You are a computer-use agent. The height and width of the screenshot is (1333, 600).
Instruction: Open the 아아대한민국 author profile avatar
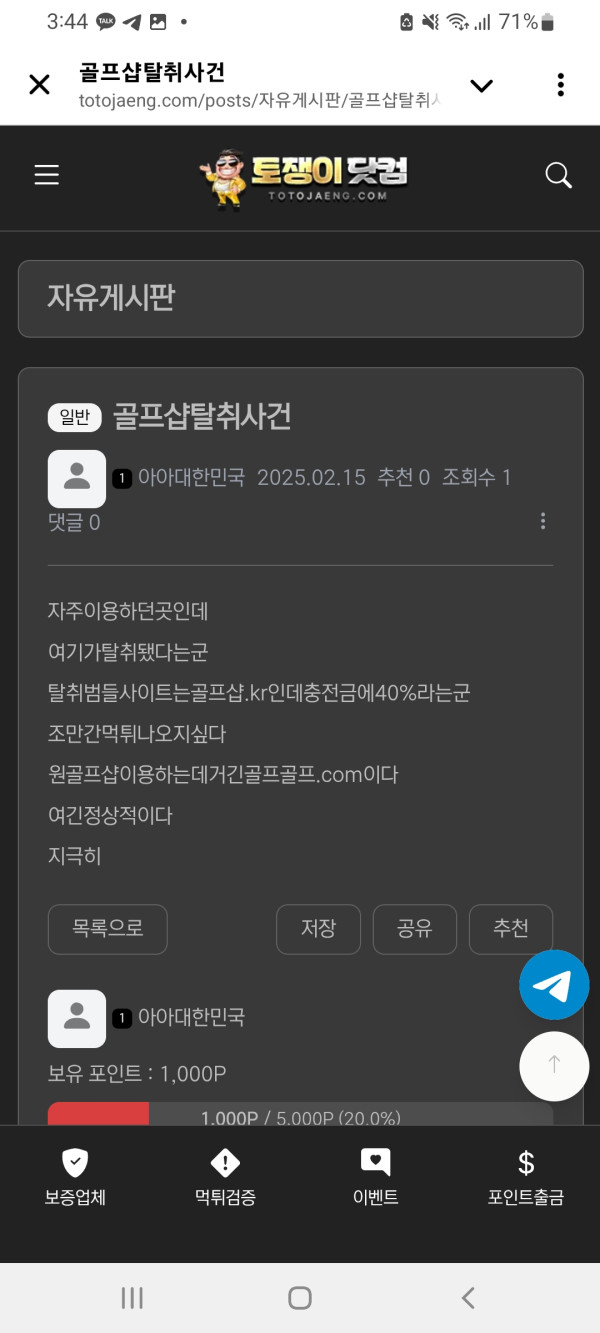[x=77, y=478]
